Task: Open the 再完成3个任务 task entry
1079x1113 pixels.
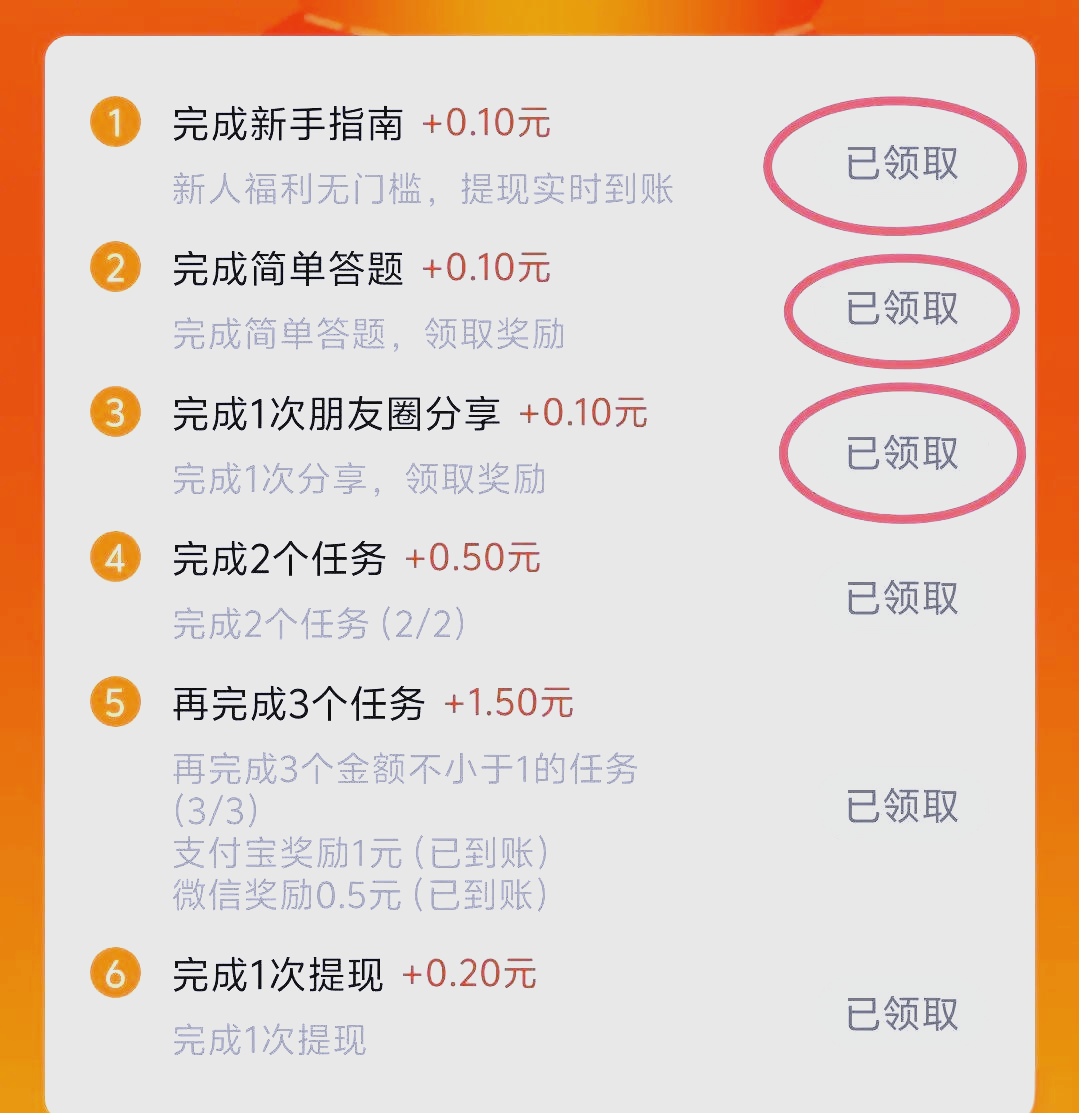Action: pos(300,705)
